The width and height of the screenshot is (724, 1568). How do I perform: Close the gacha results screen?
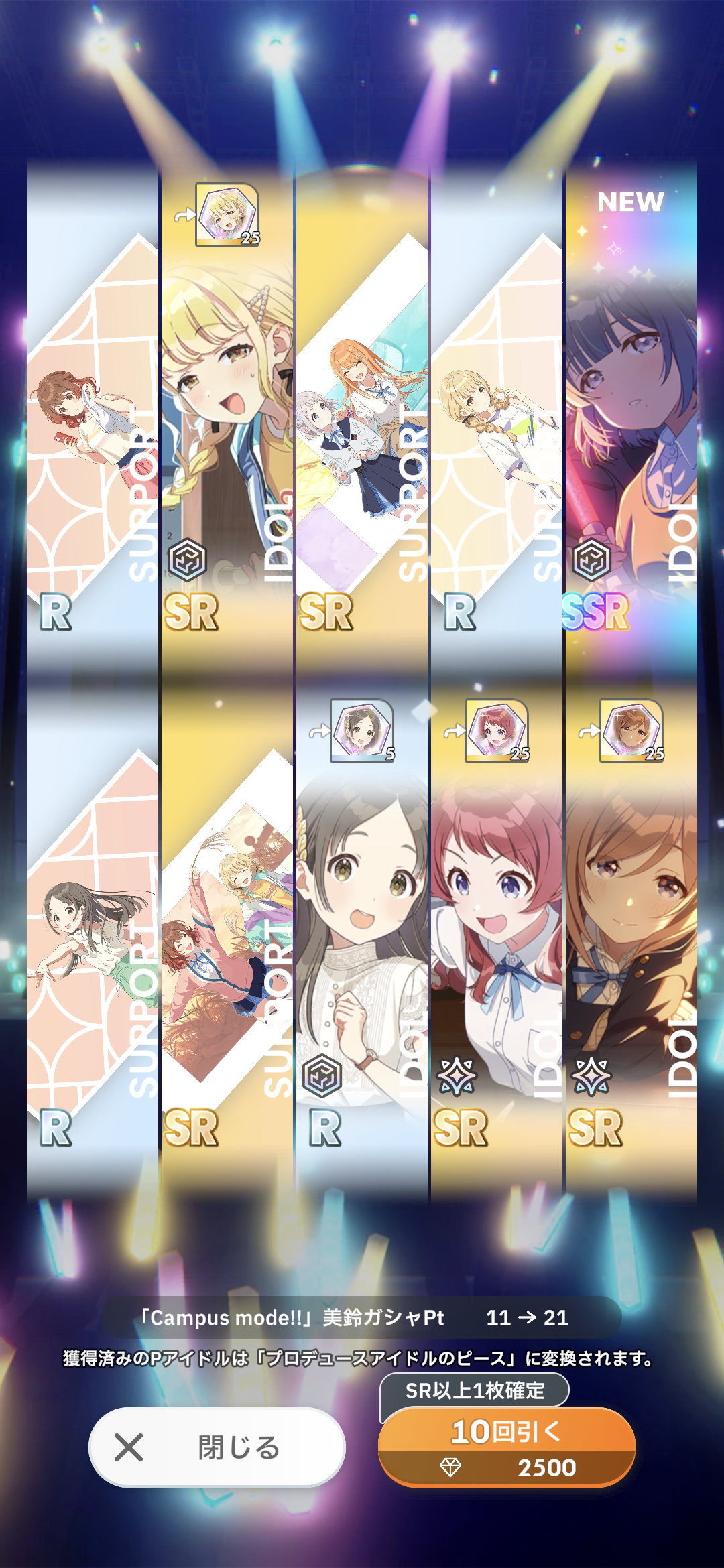[217, 1447]
